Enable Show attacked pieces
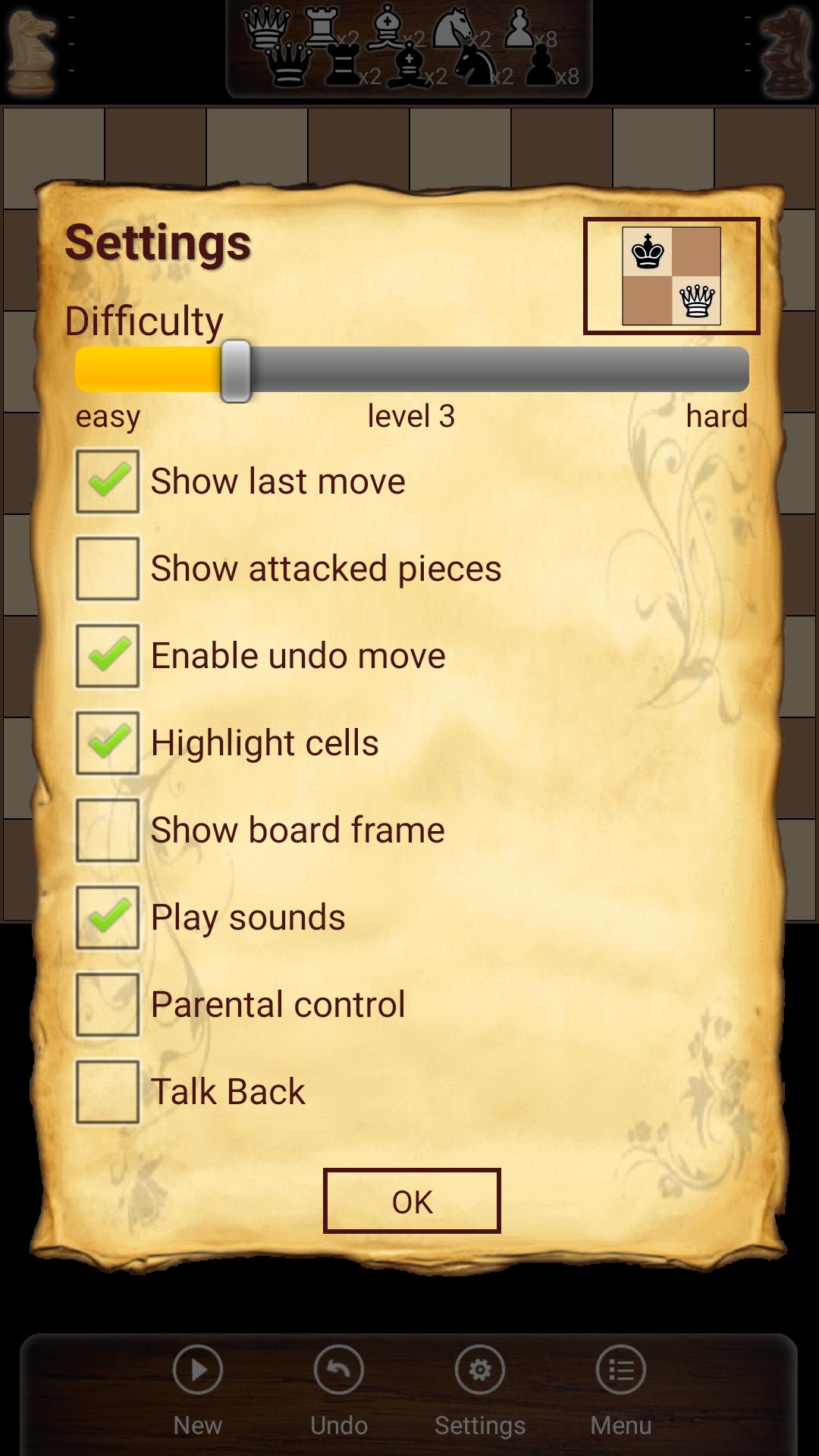The image size is (819, 1456). tap(107, 569)
